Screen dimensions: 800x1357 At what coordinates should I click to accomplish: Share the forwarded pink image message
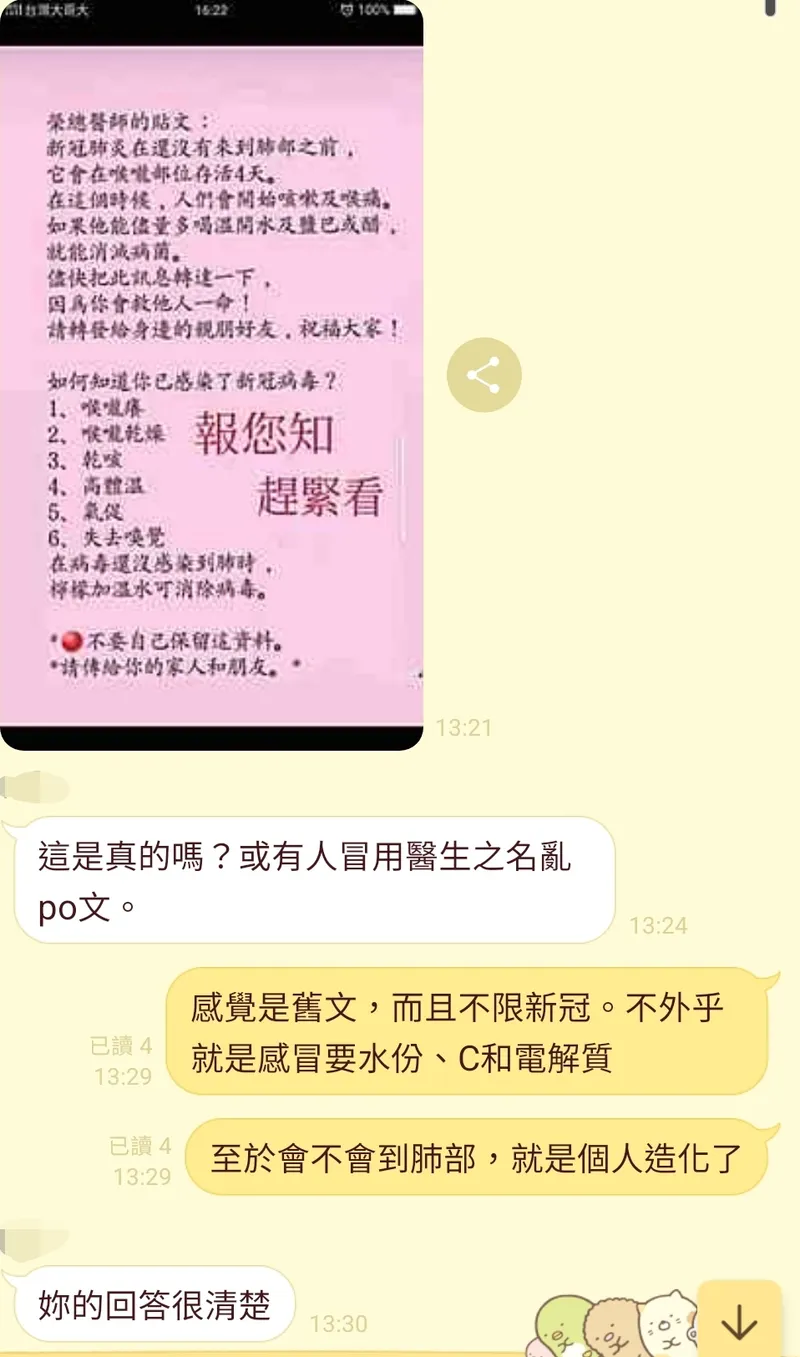coord(484,375)
